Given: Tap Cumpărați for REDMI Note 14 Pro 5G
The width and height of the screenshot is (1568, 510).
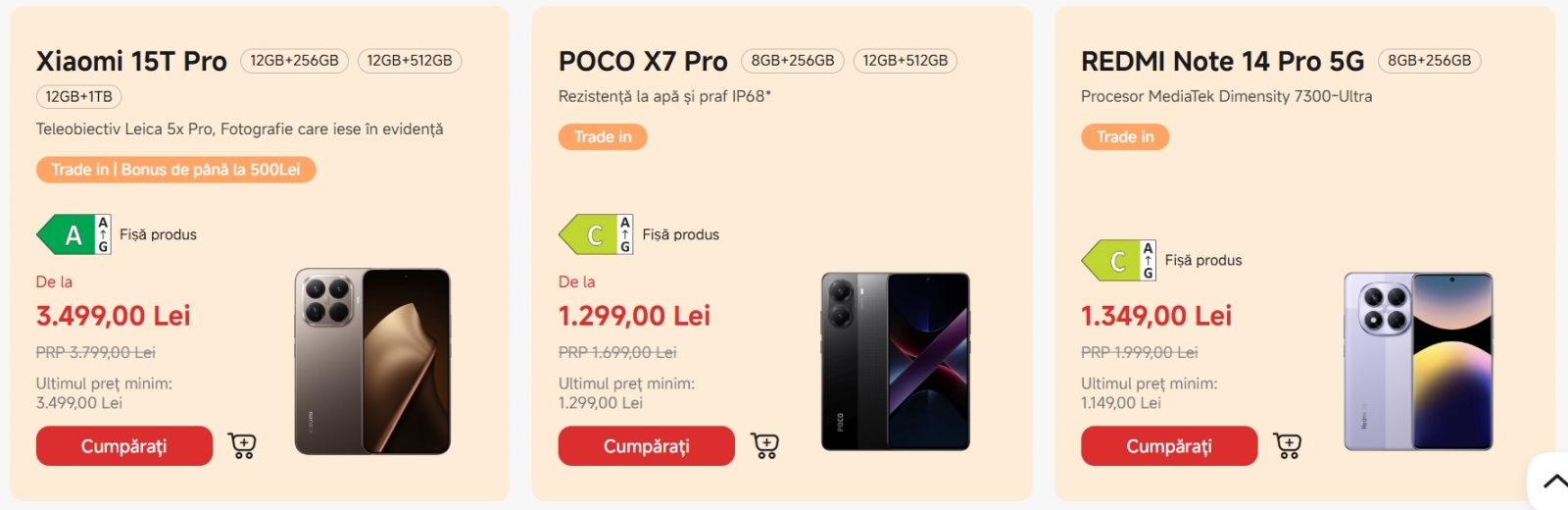Looking at the screenshot, I should [1169, 446].
